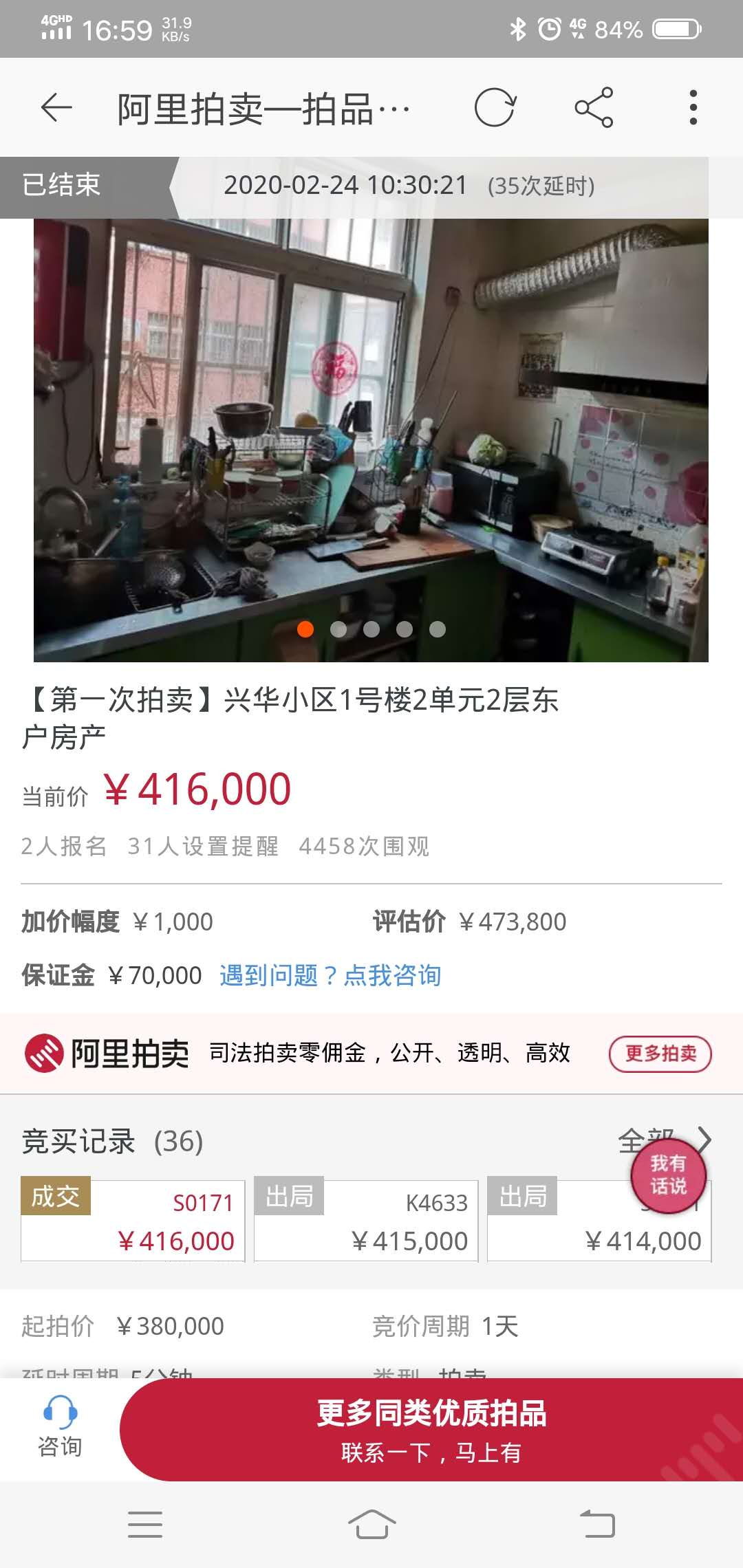Open the kitchen photo of the property
Screen dimensions: 743x1568
pos(371,440)
